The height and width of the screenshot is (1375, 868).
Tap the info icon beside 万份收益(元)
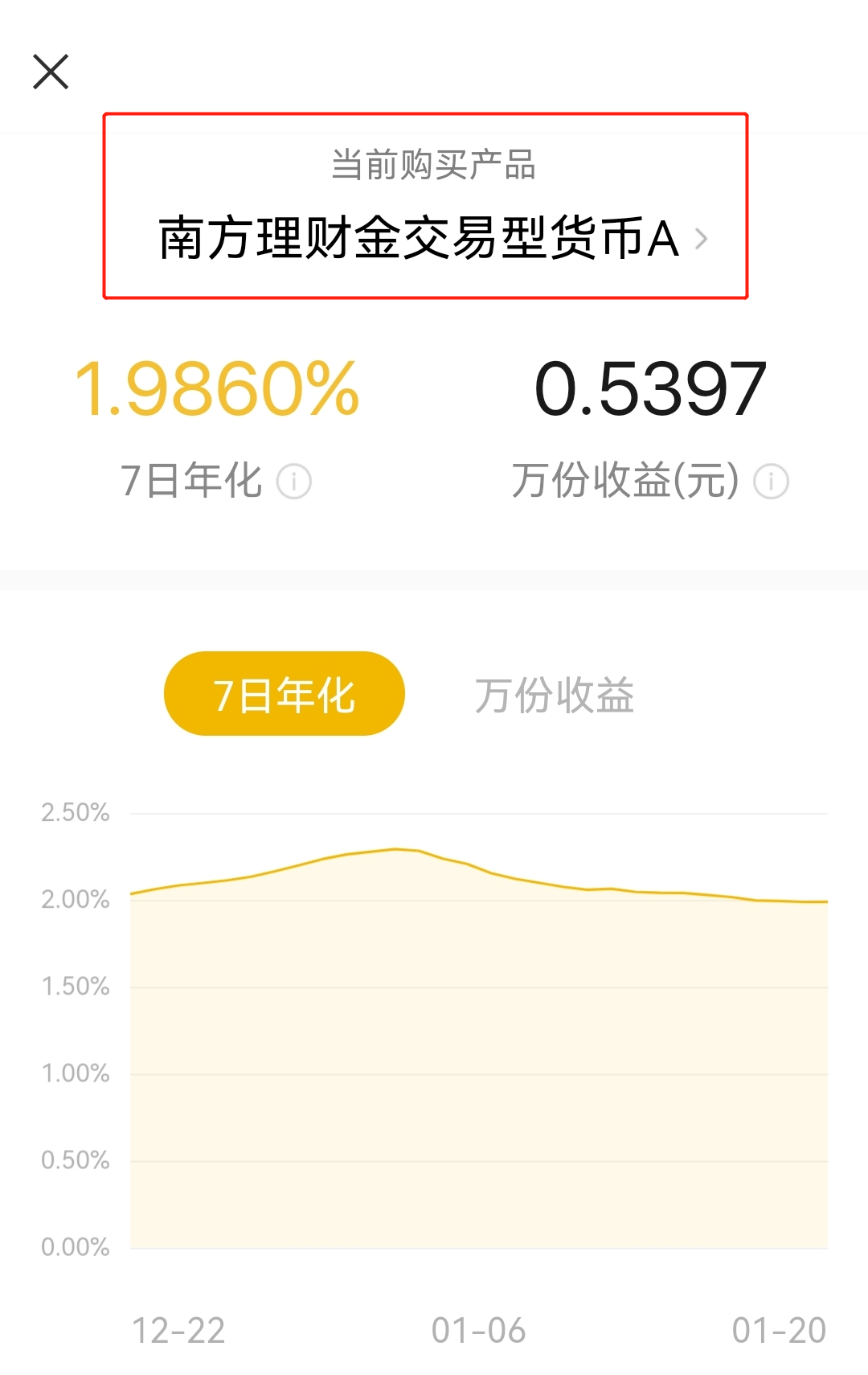pos(771,481)
